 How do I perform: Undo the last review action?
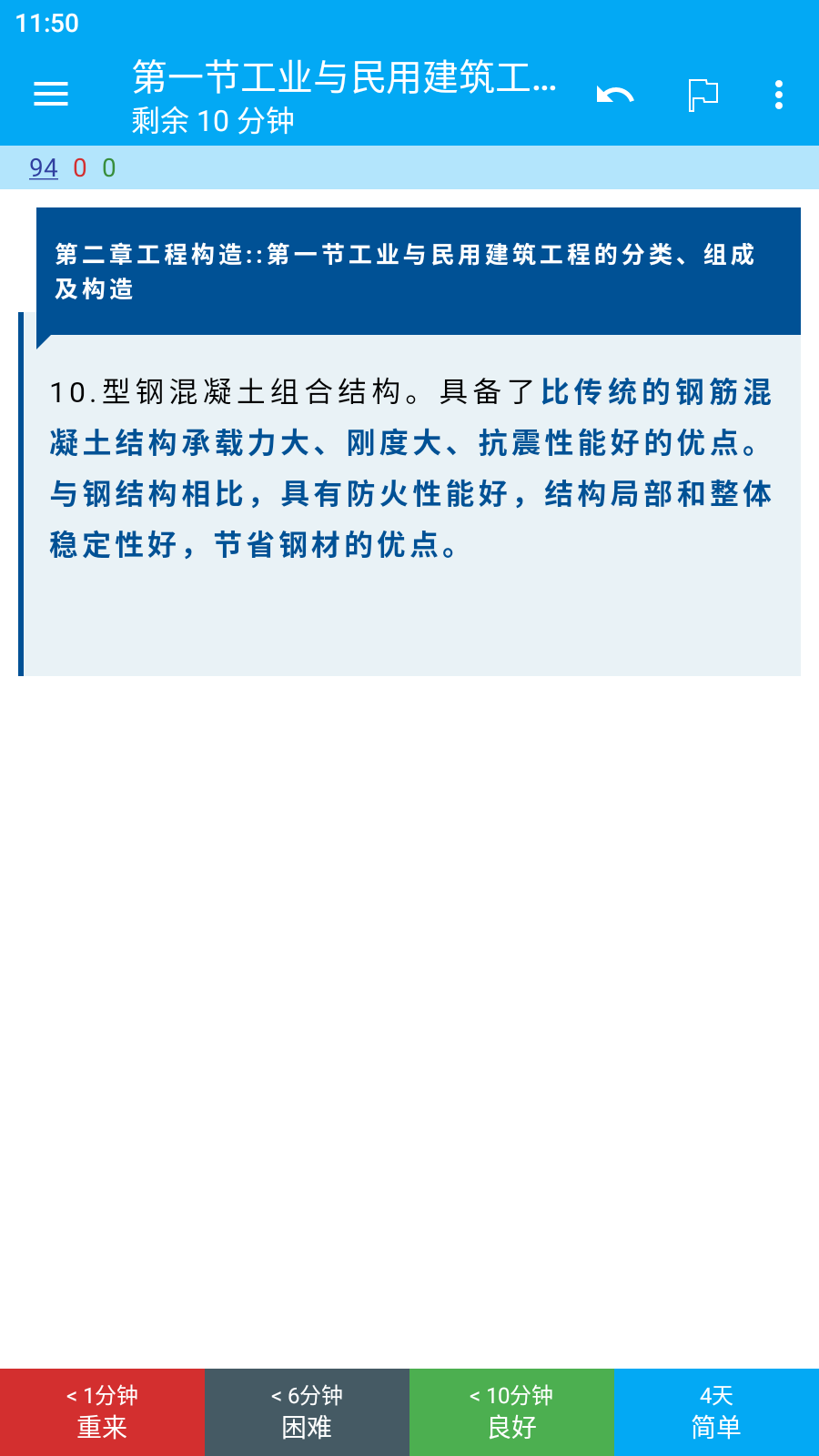[x=615, y=95]
